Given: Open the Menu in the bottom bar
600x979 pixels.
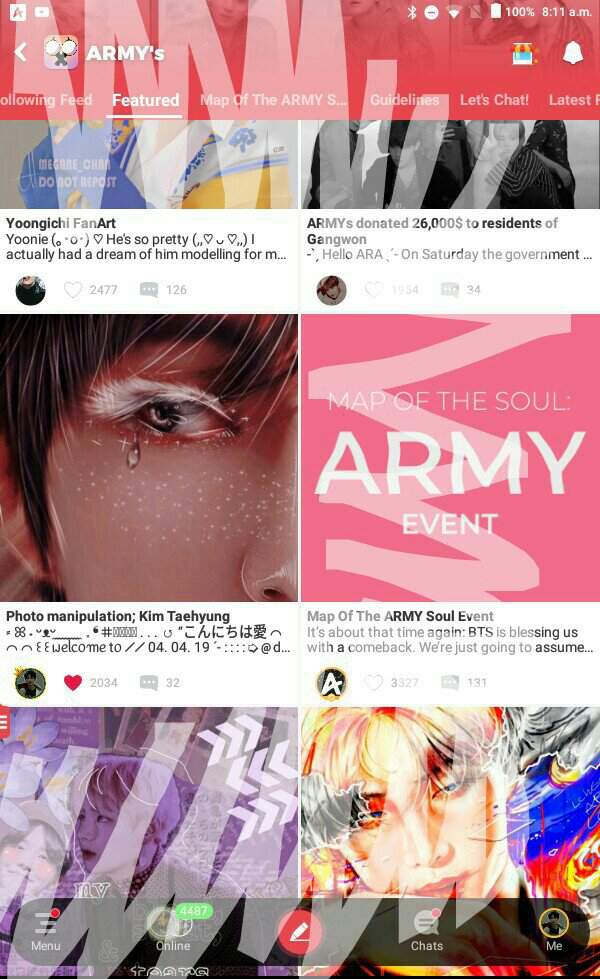Looking at the screenshot, I should pyautogui.click(x=45, y=930).
